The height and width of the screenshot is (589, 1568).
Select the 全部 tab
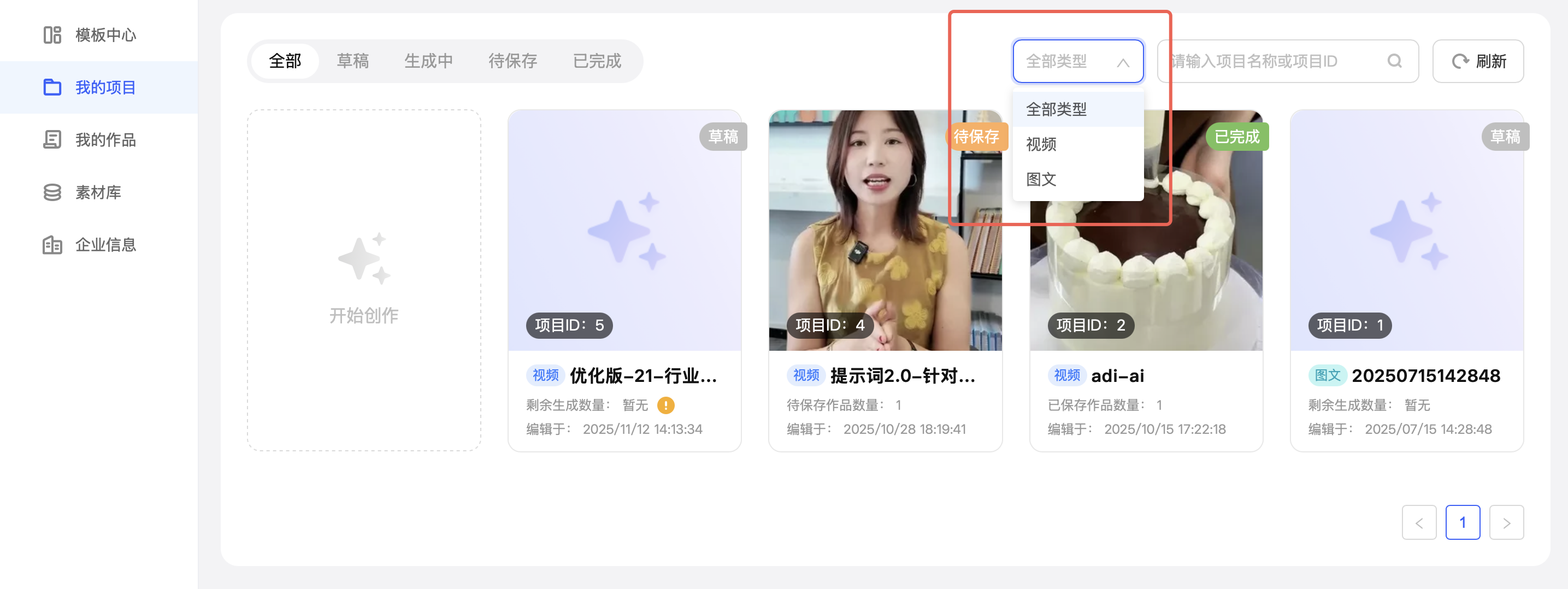tap(285, 61)
